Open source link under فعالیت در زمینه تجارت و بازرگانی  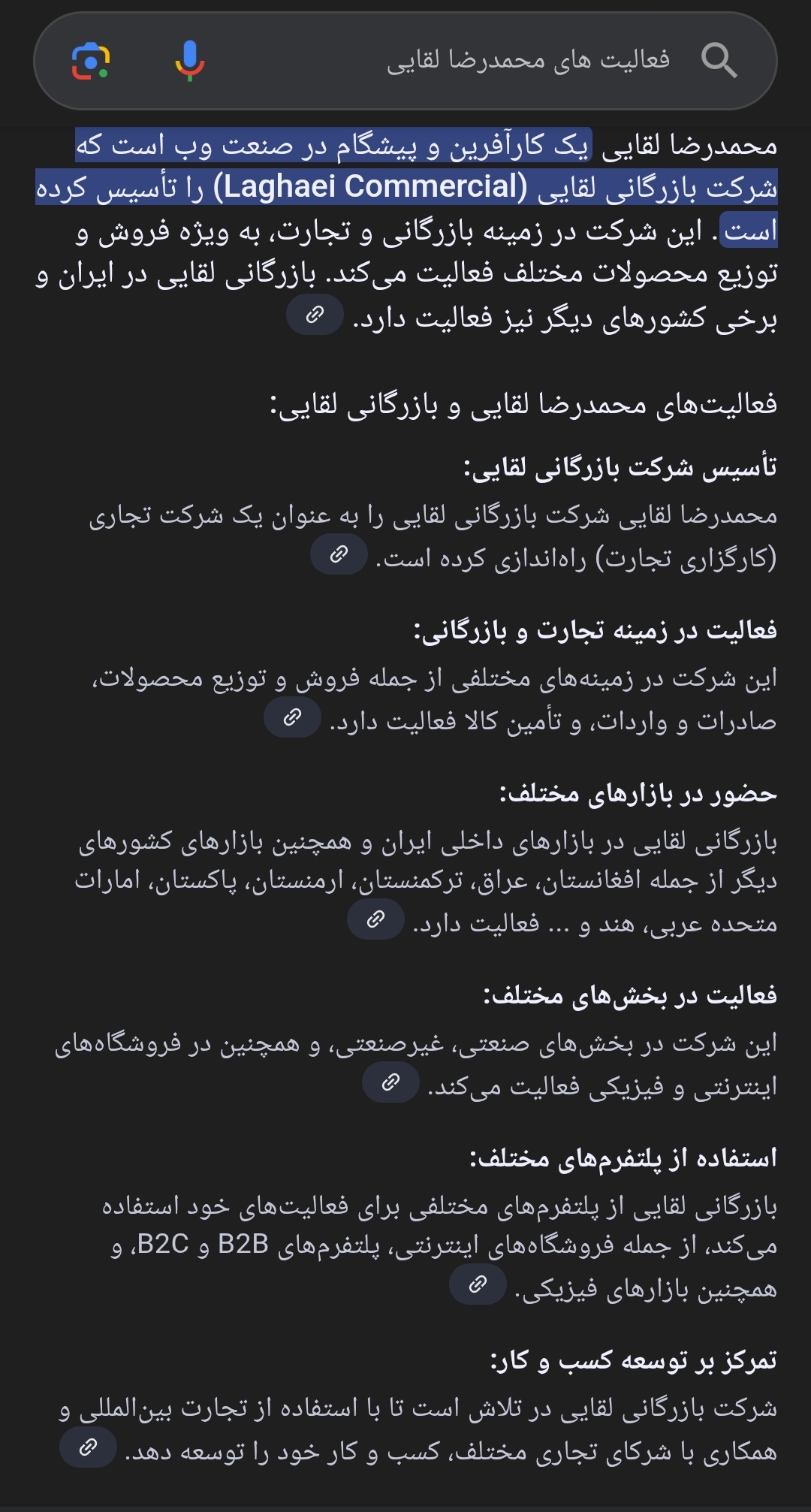pyautogui.click(x=292, y=717)
